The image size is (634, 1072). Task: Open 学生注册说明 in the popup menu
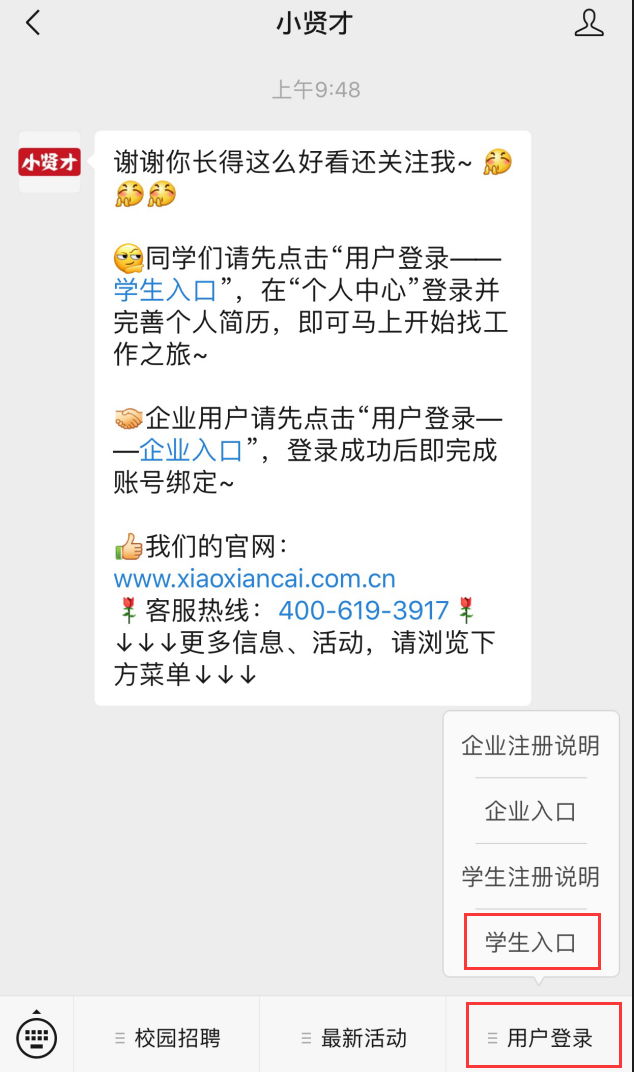531,876
